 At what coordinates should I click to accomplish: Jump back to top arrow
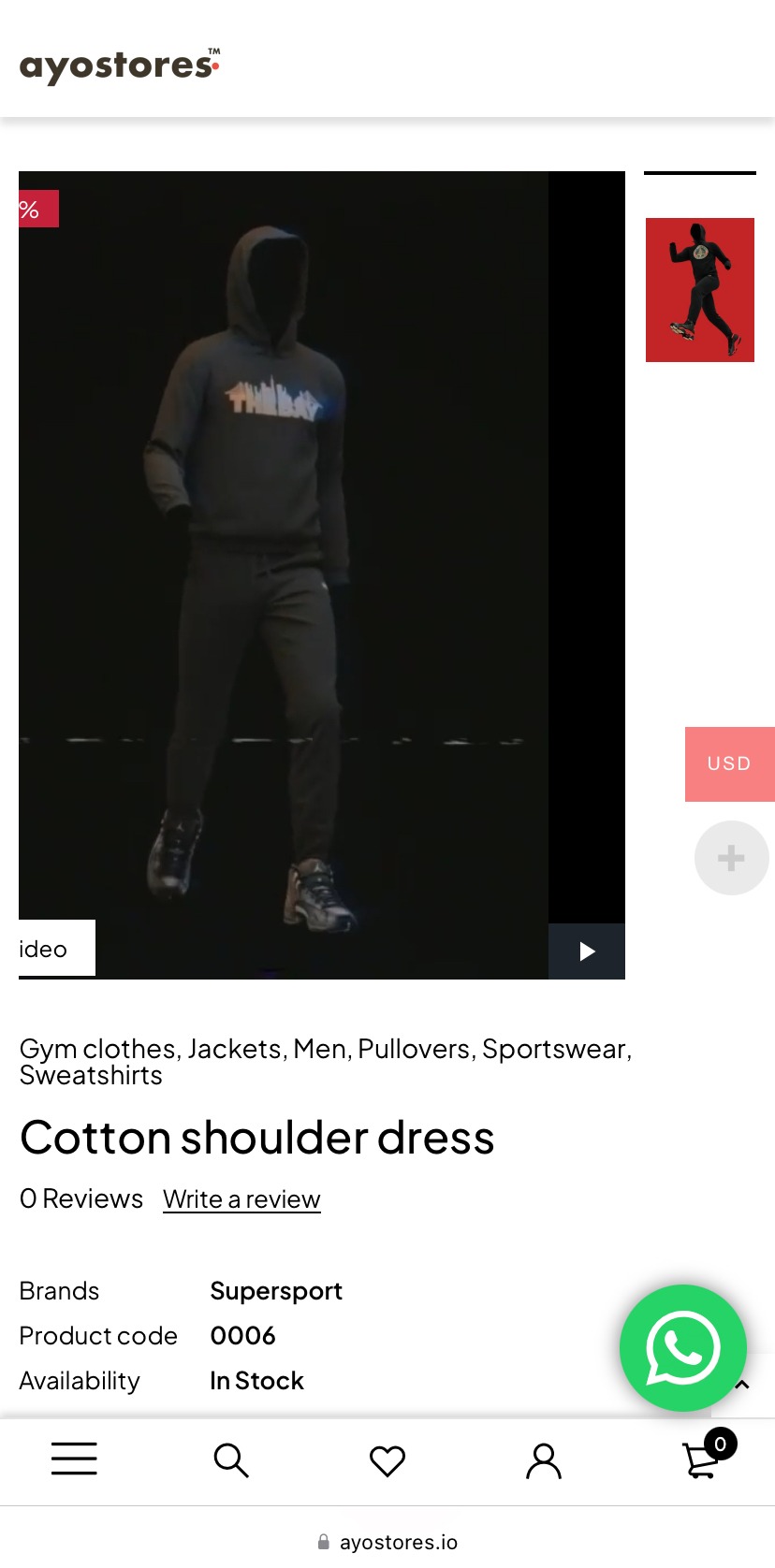[x=743, y=1387]
